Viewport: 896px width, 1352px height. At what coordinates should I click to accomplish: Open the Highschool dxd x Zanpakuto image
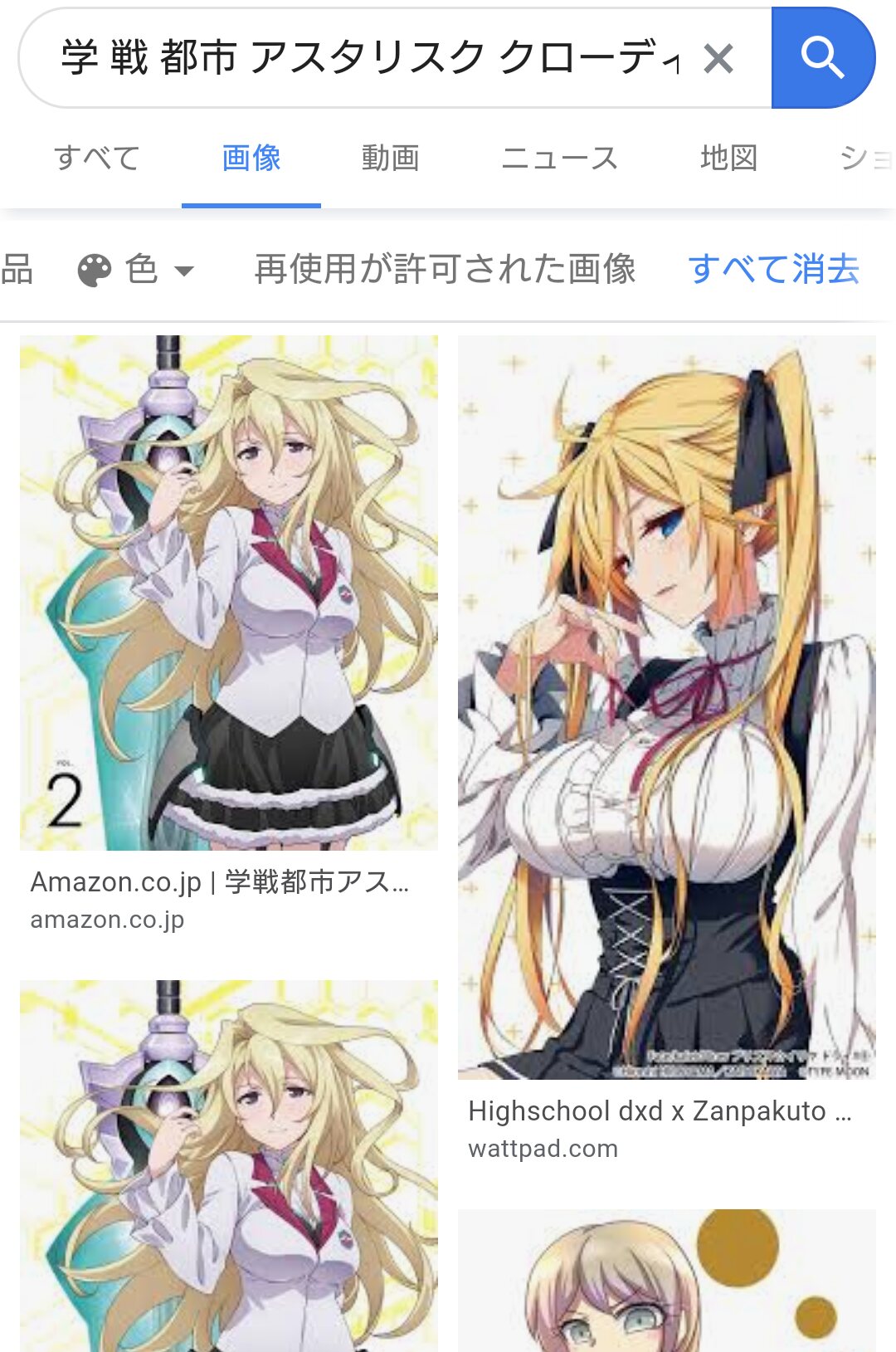(666, 707)
